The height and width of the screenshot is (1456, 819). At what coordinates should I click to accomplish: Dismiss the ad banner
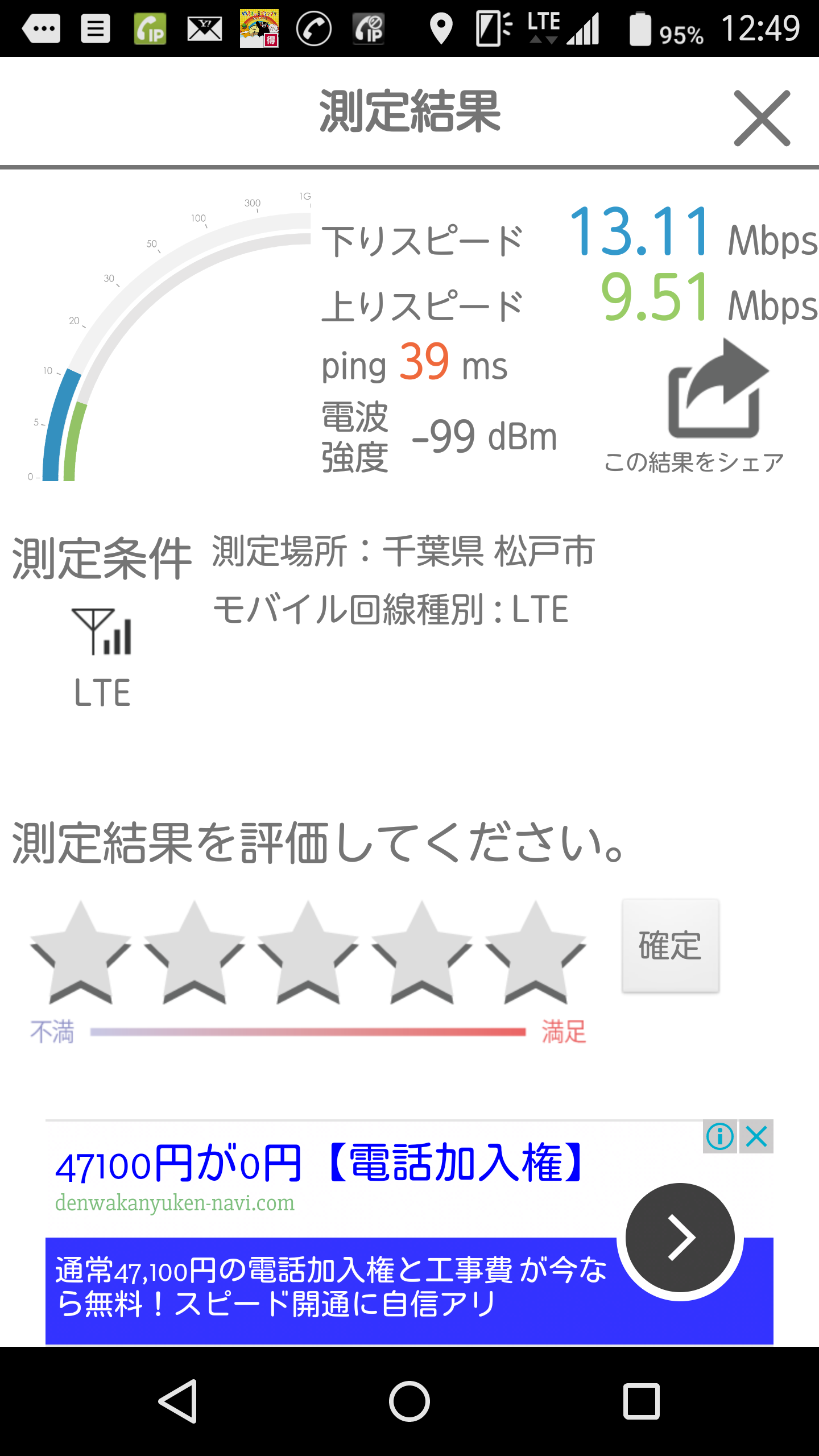pyautogui.click(x=757, y=1137)
